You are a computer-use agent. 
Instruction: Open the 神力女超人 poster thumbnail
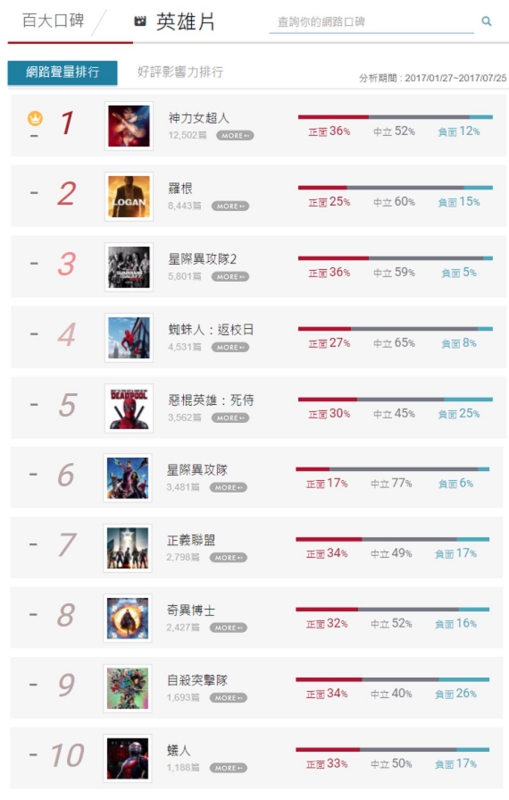(129, 126)
